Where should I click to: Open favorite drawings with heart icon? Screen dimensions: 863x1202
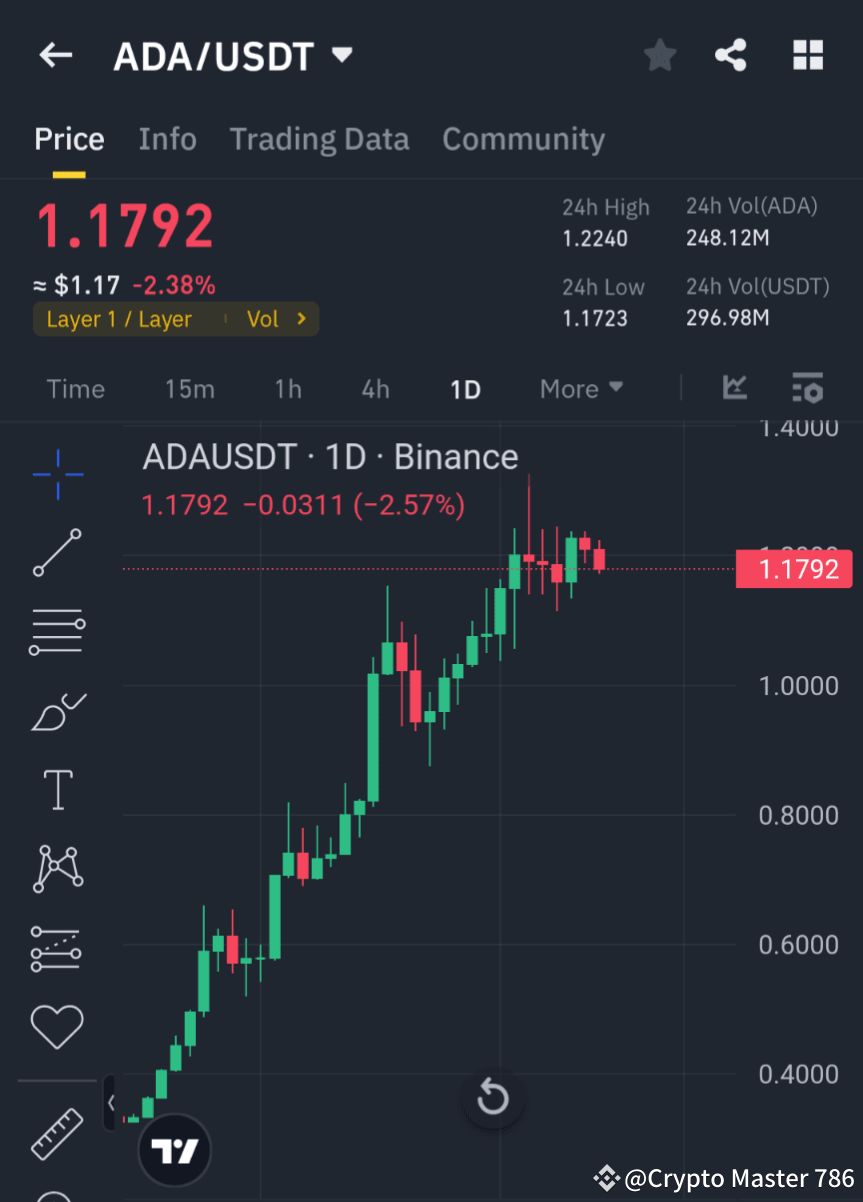pyautogui.click(x=57, y=1026)
